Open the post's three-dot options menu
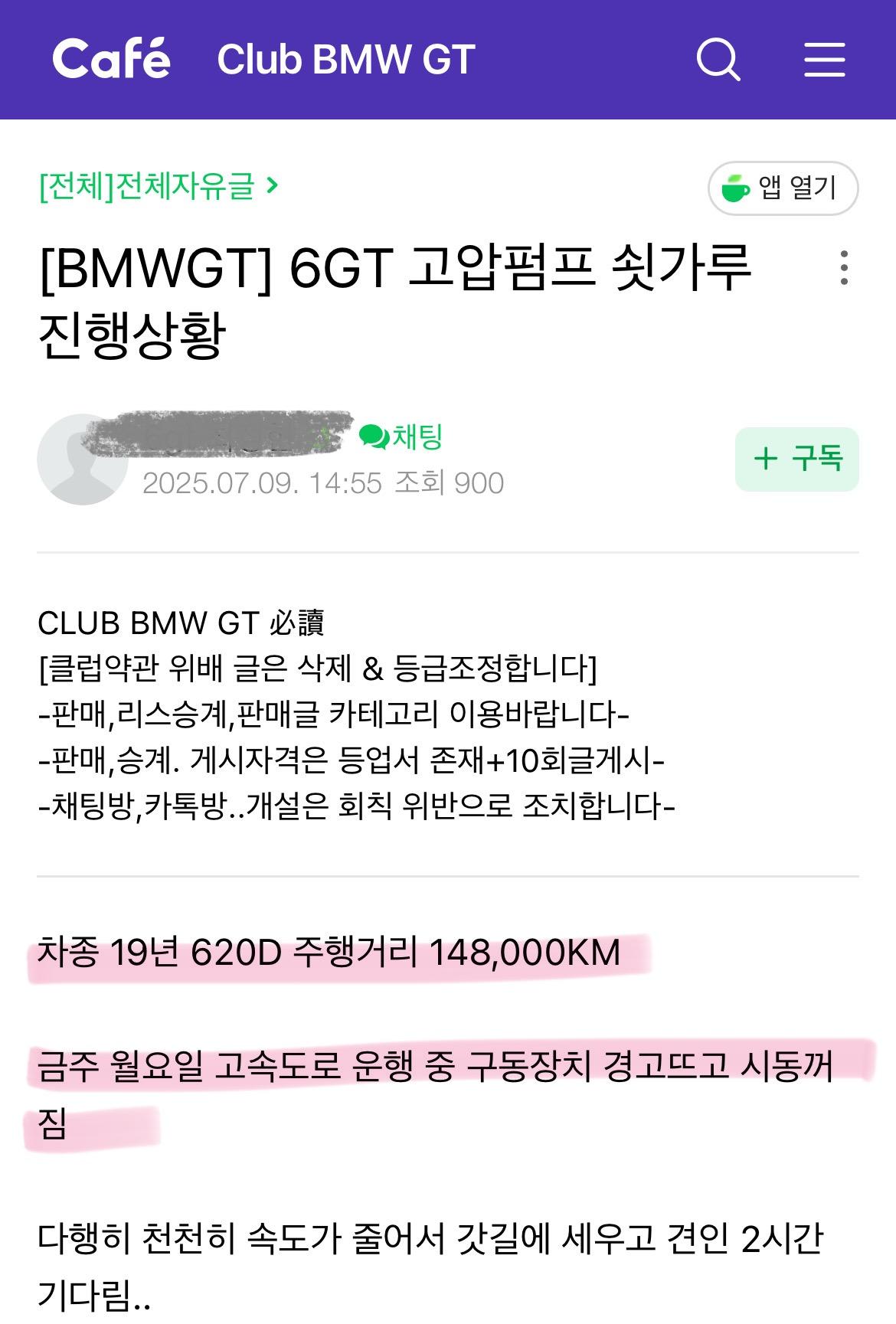Viewport: 896px width, 1324px height. pos(844,268)
